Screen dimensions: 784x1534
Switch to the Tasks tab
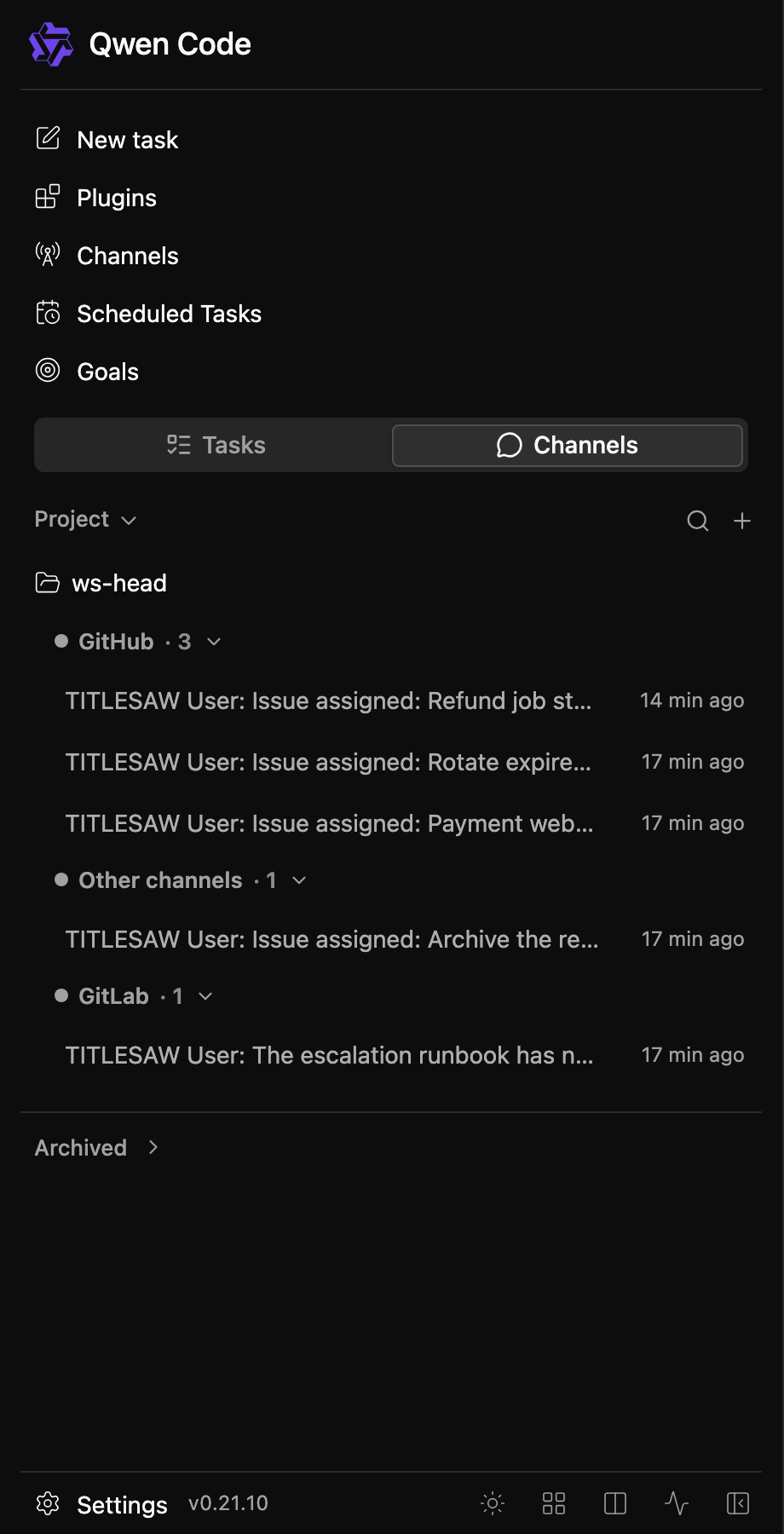tap(216, 445)
